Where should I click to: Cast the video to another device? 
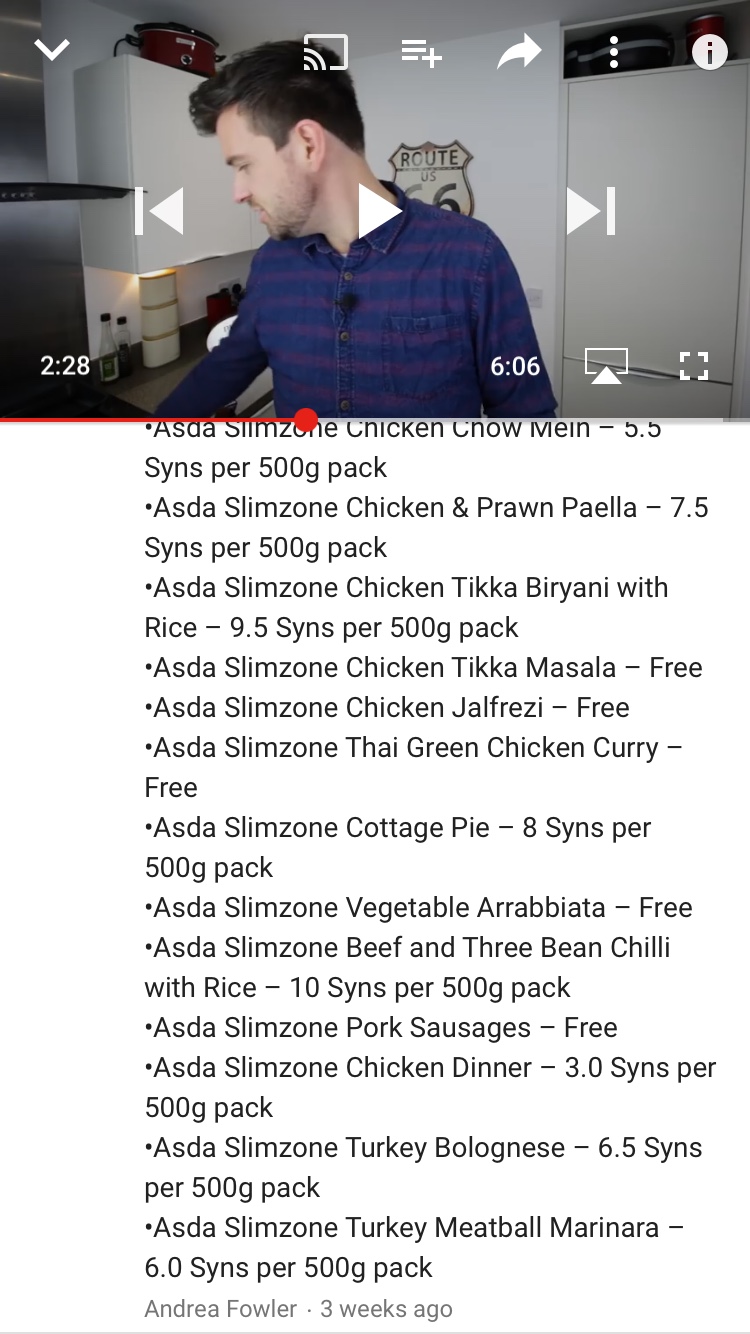325,52
